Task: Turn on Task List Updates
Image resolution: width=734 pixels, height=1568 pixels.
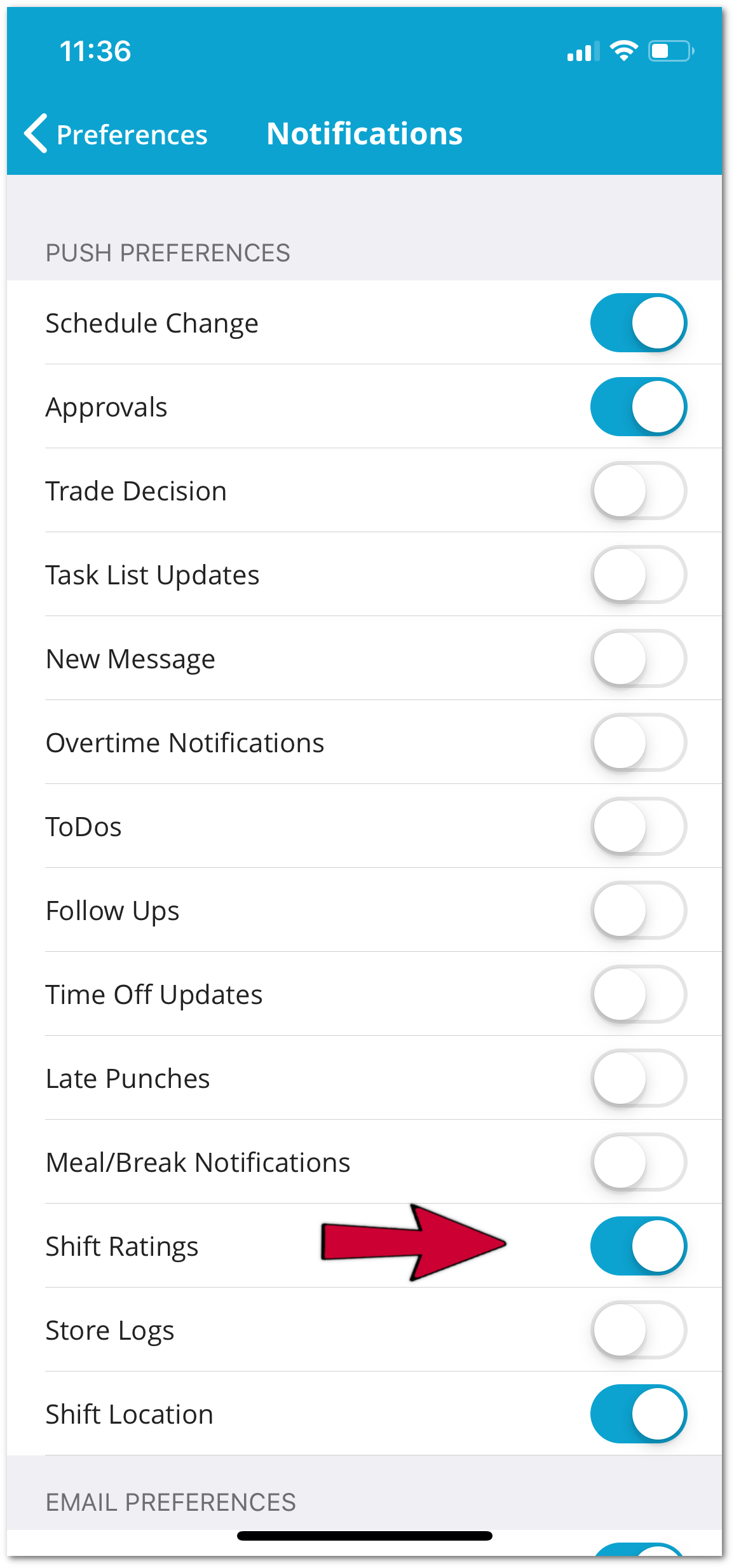Action: coord(638,575)
